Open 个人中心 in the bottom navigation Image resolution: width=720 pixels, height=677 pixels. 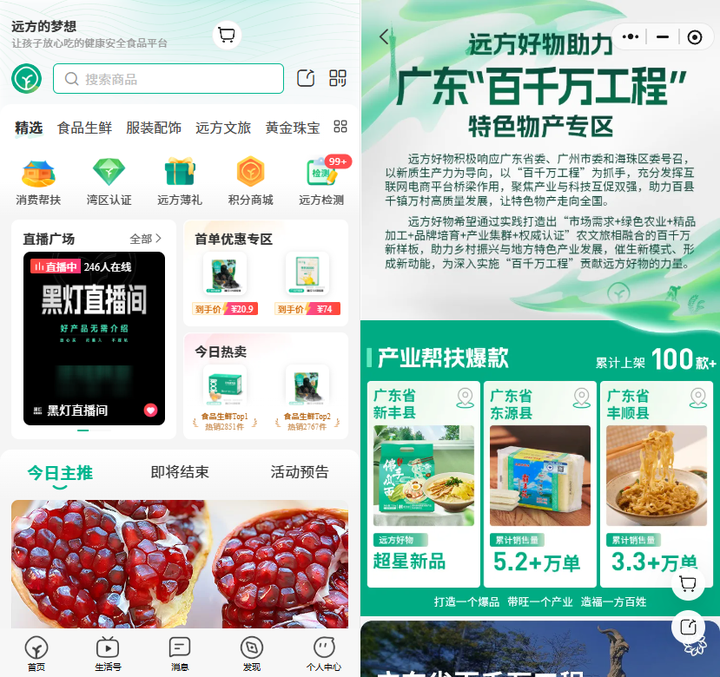click(323, 654)
